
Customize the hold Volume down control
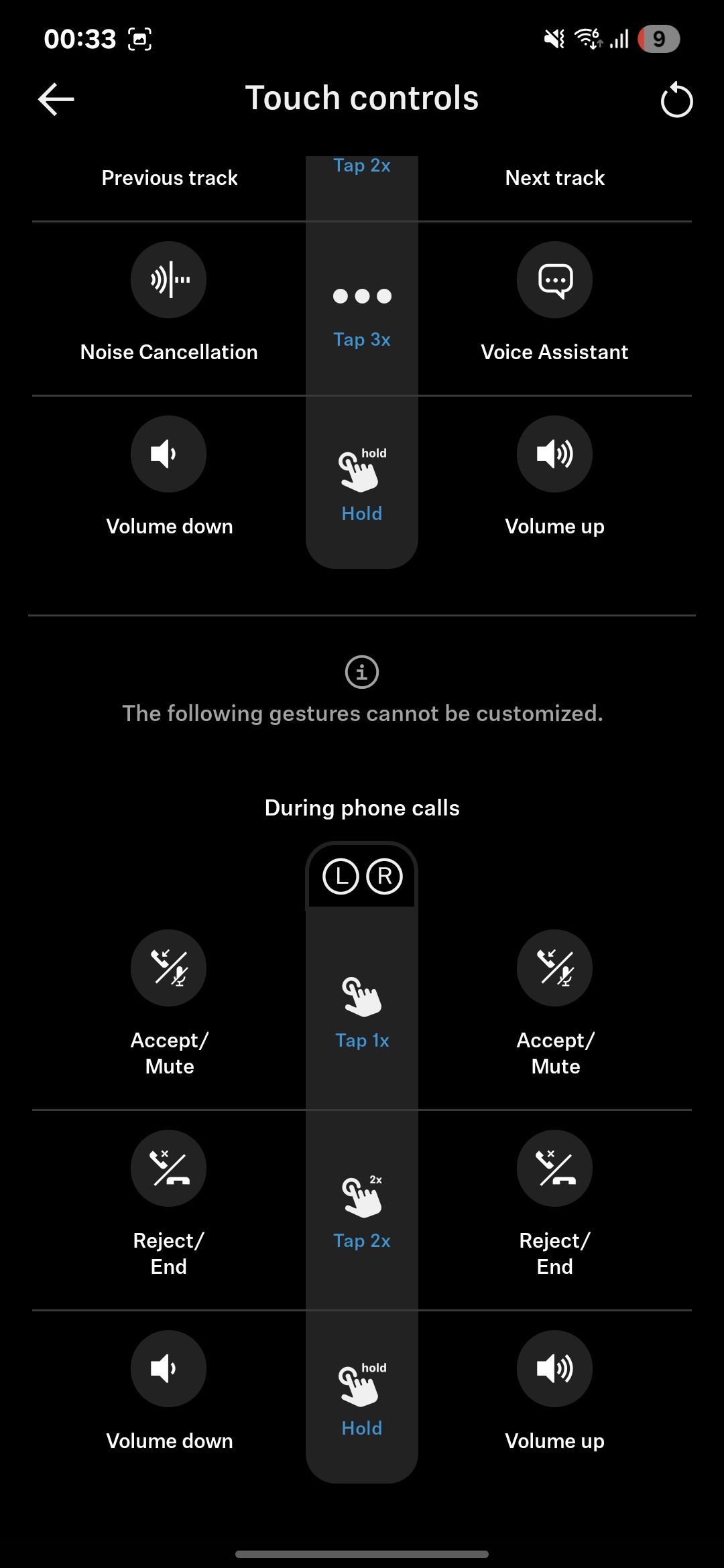pyautogui.click(x=168, y=454)
